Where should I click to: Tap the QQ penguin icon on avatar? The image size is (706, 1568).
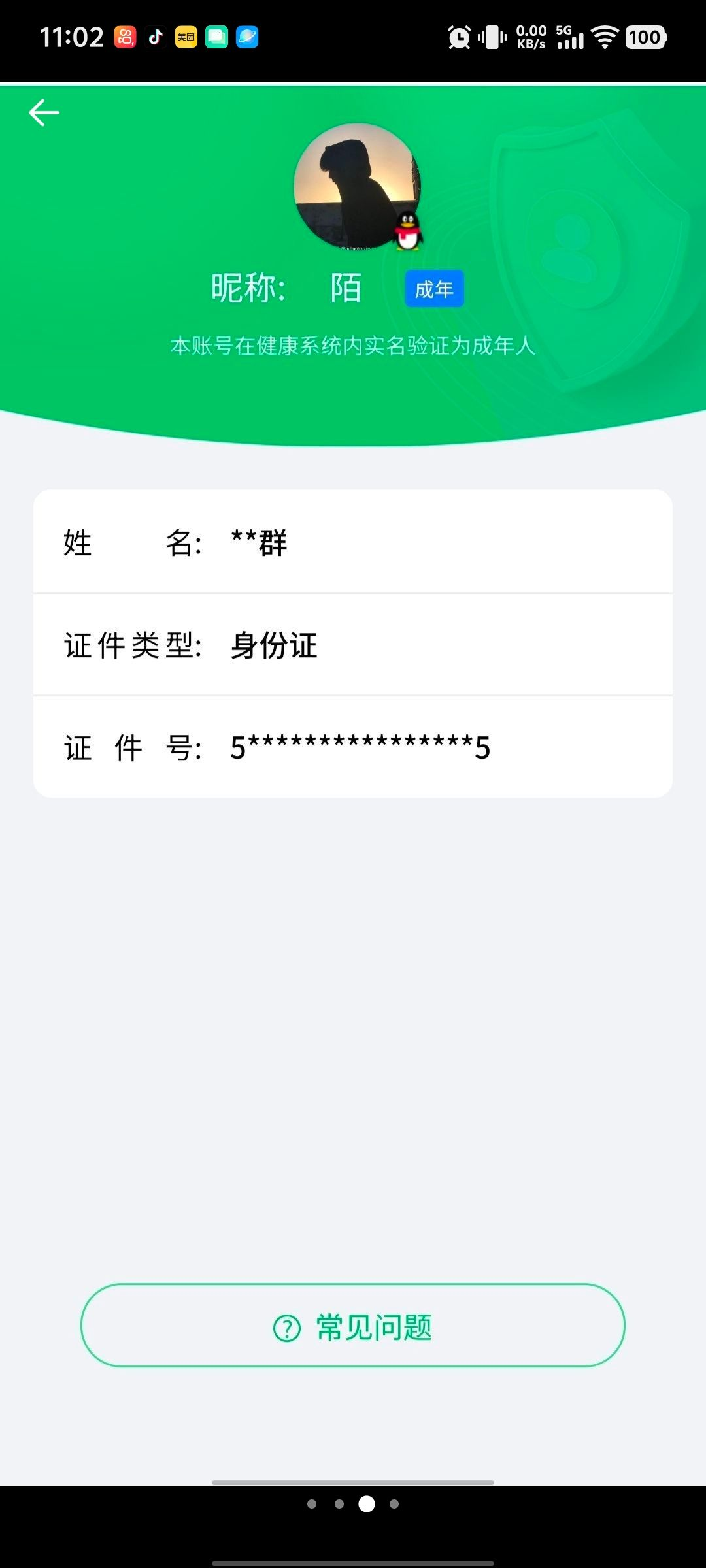407,232
